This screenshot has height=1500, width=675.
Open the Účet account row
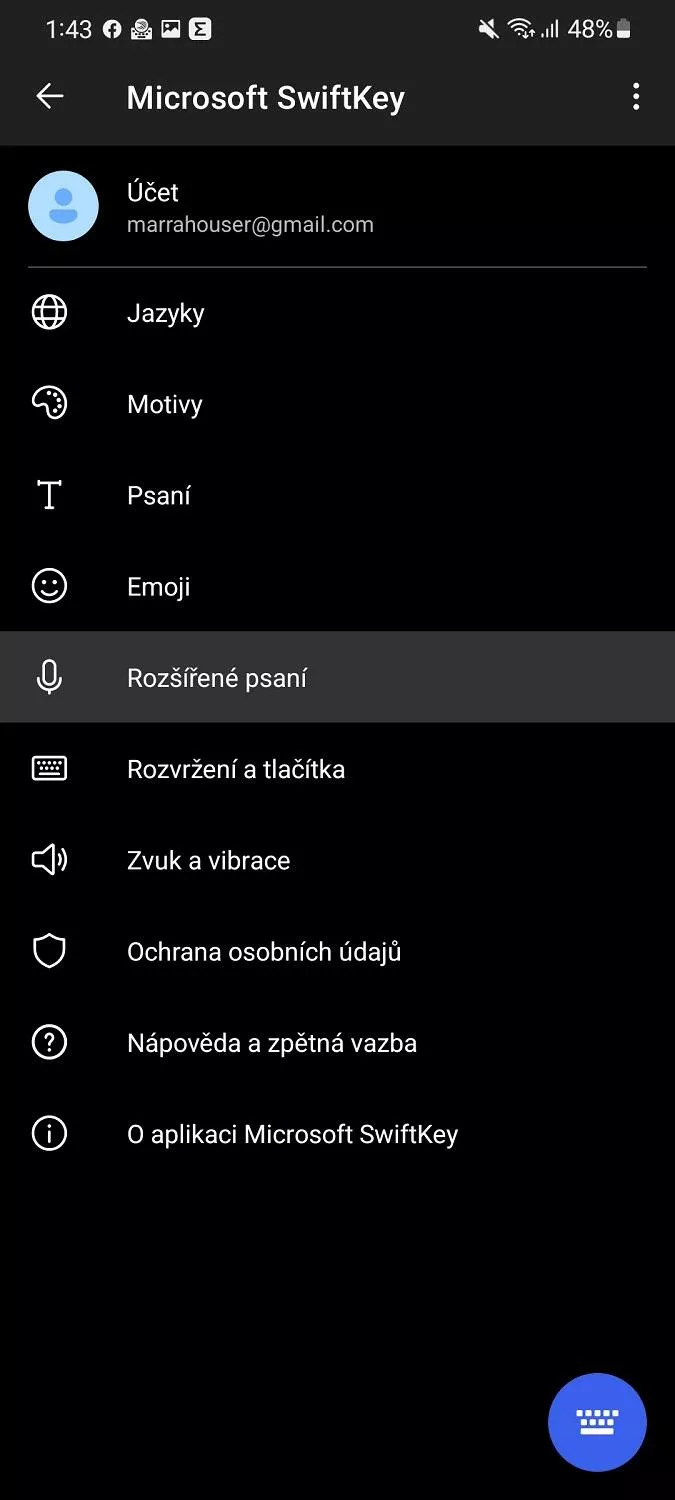(x=337, y=207)
